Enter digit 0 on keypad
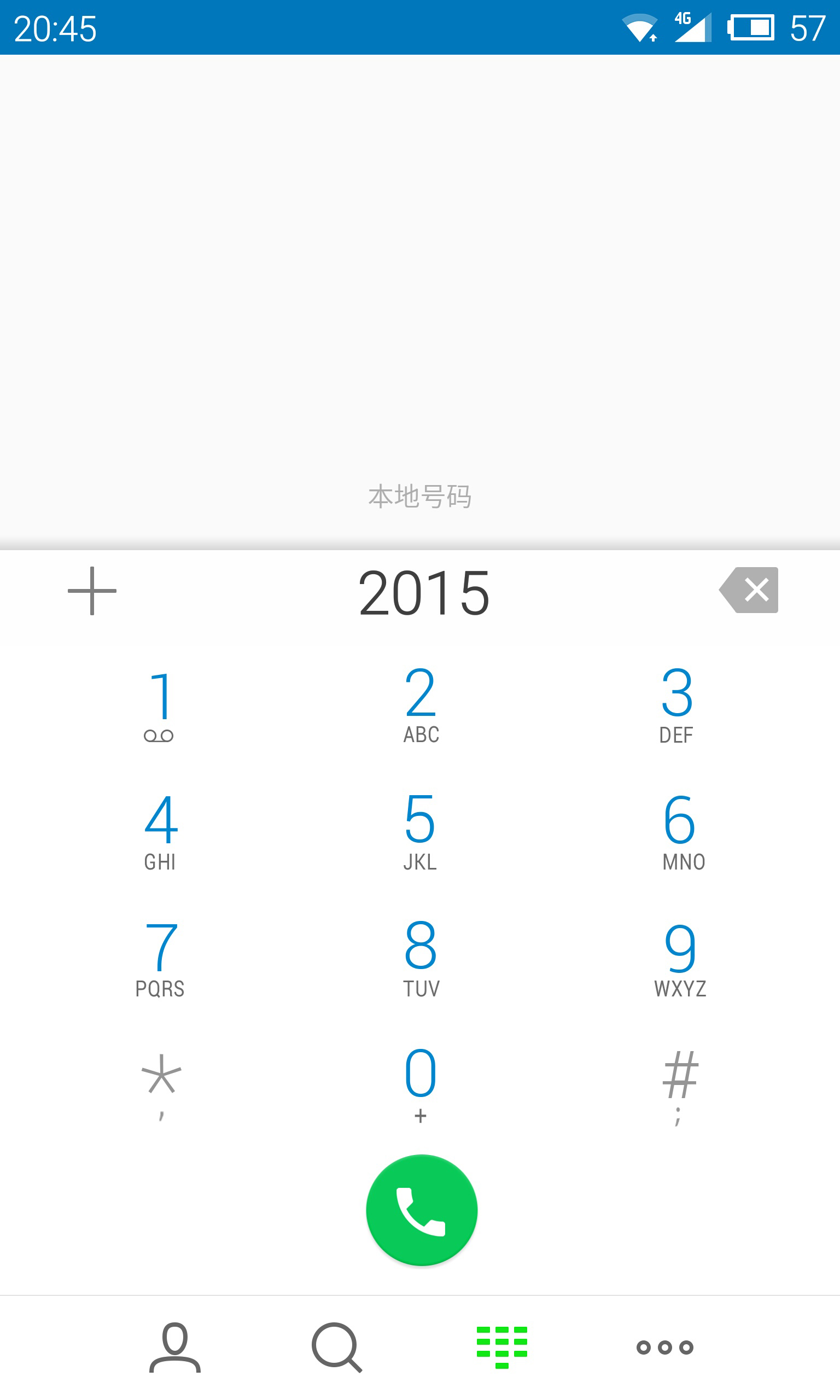The width and height of the screenshot is (840, 1400). tap(421, 1084)
